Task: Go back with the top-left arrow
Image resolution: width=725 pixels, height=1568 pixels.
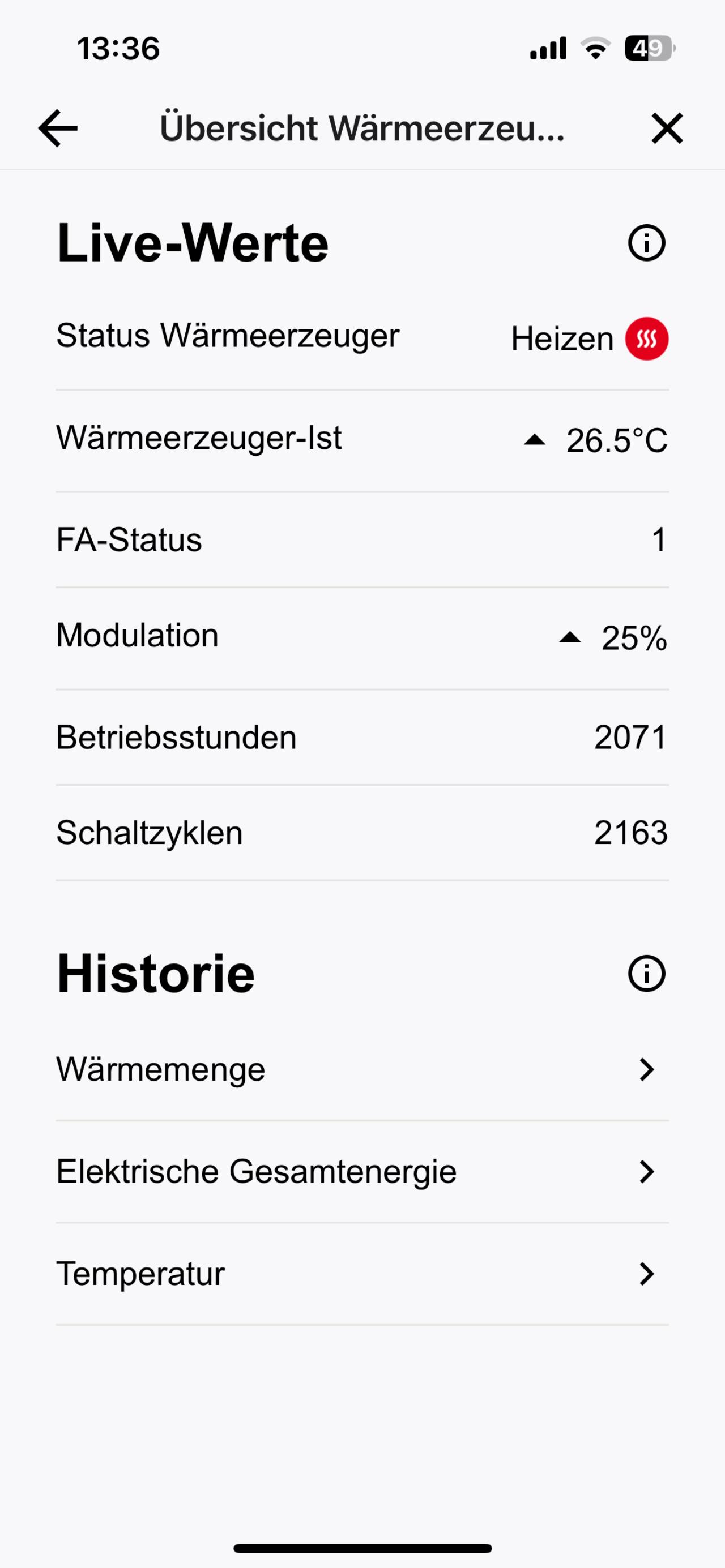Action: point(58,128)
